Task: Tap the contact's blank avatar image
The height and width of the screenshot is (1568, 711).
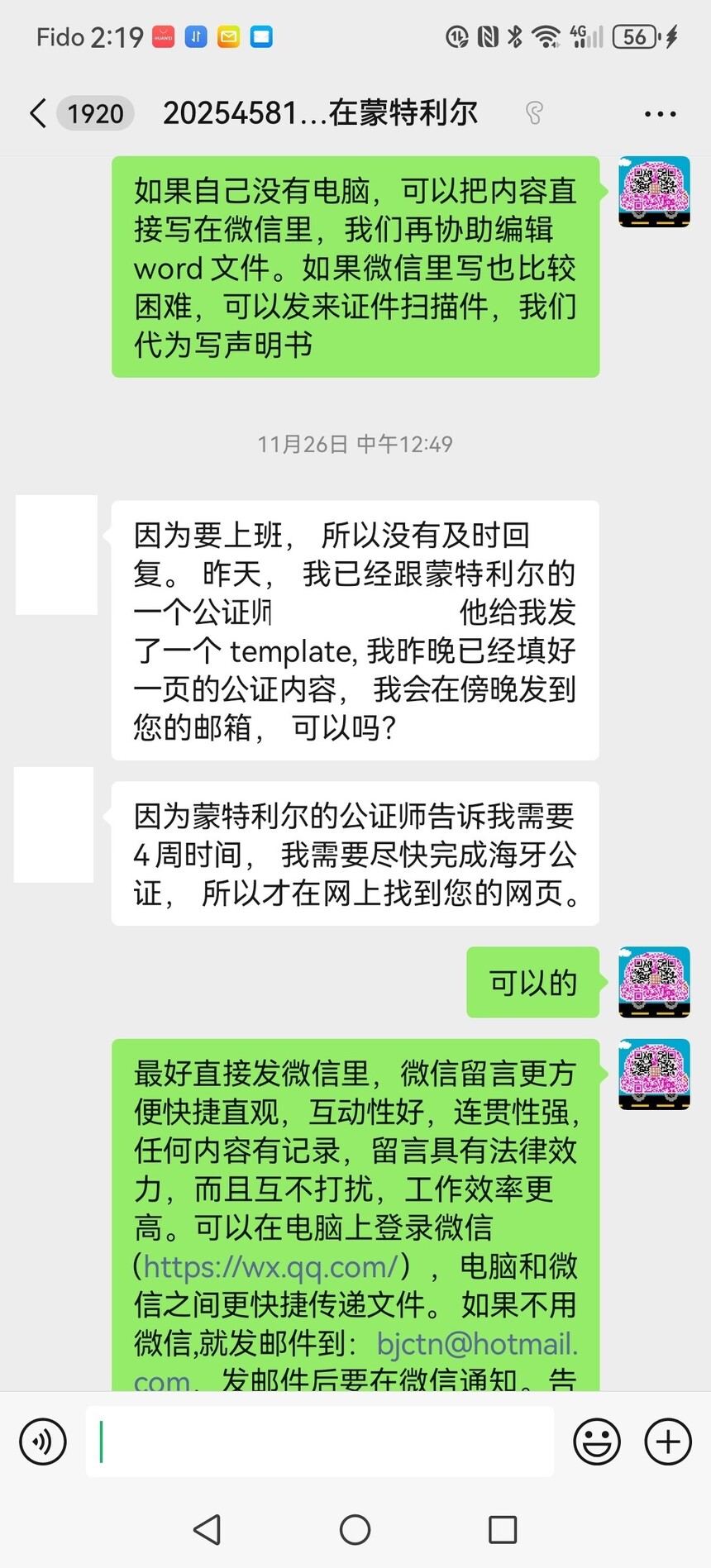Action: pyautogui.click(x=56, y=554)
